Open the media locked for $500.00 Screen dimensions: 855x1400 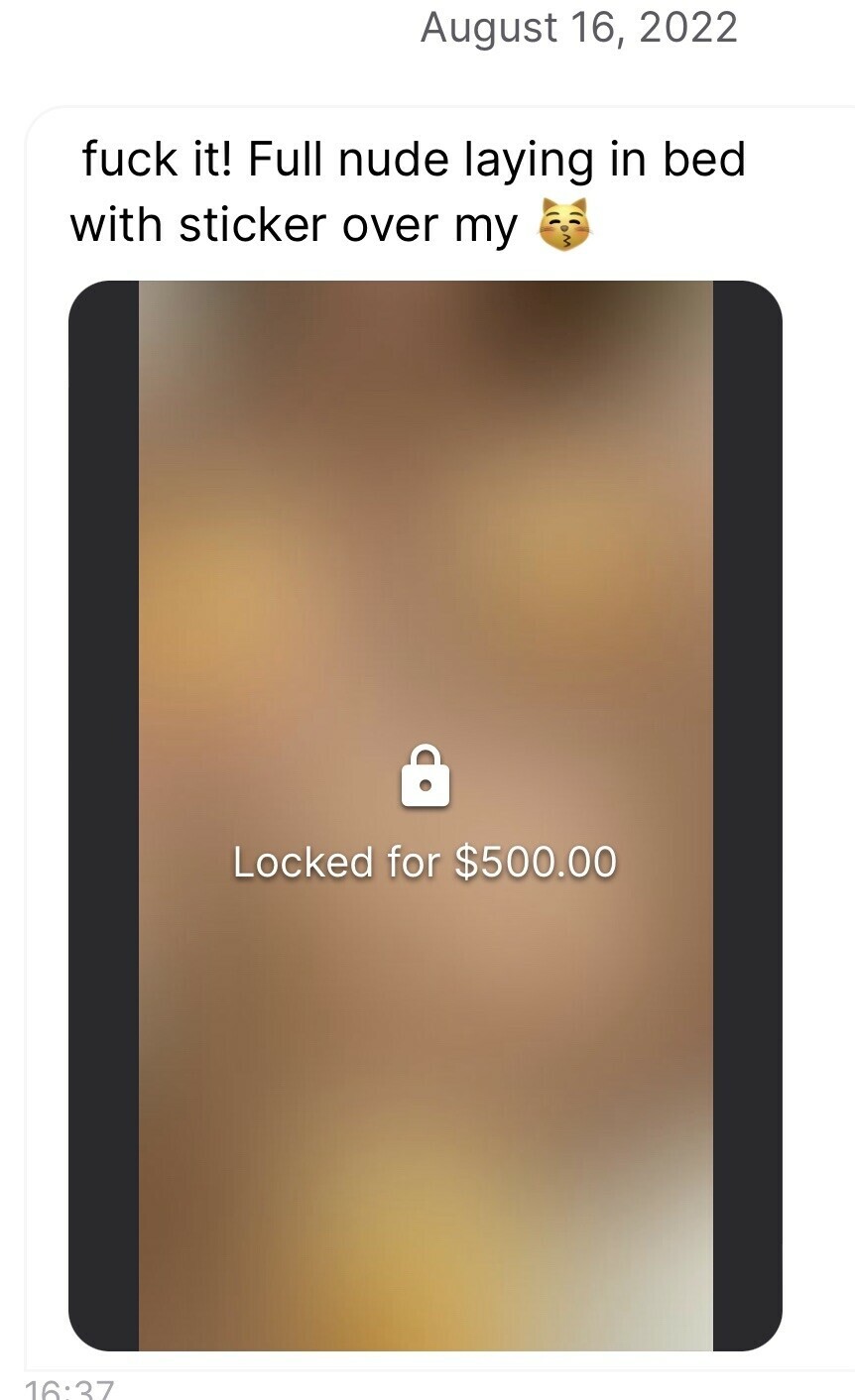[x=426, y=815]
